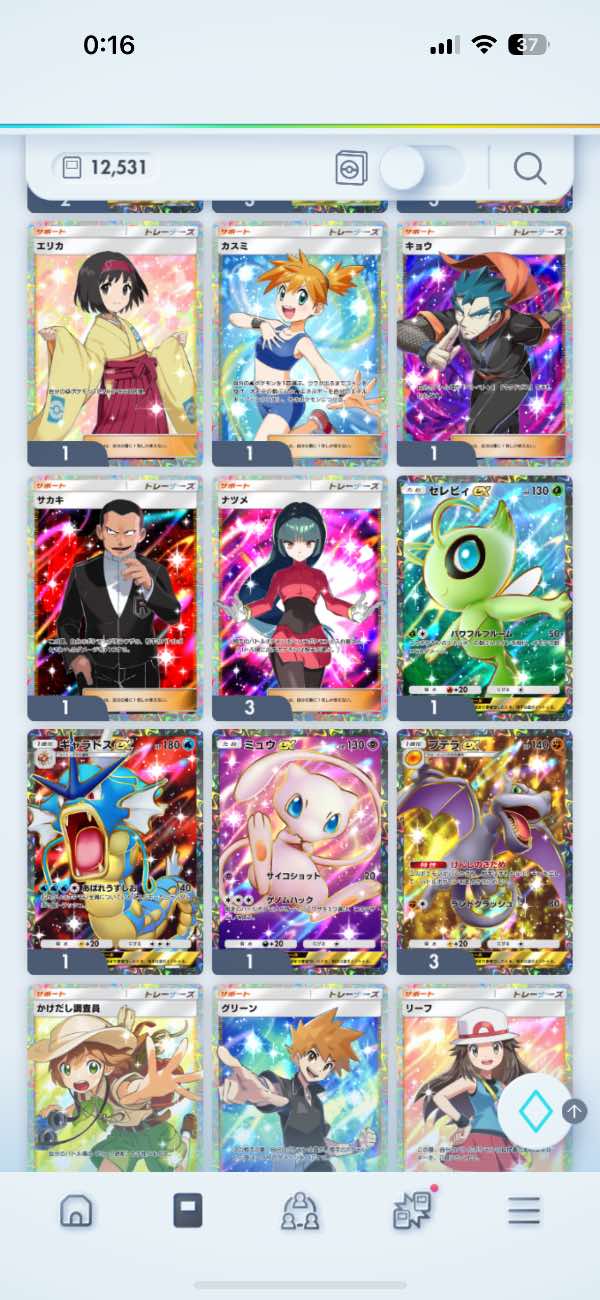Screen dimensions: 600x1300
Task: Open the card search magnifier
Action: click(x=530, y=168)
